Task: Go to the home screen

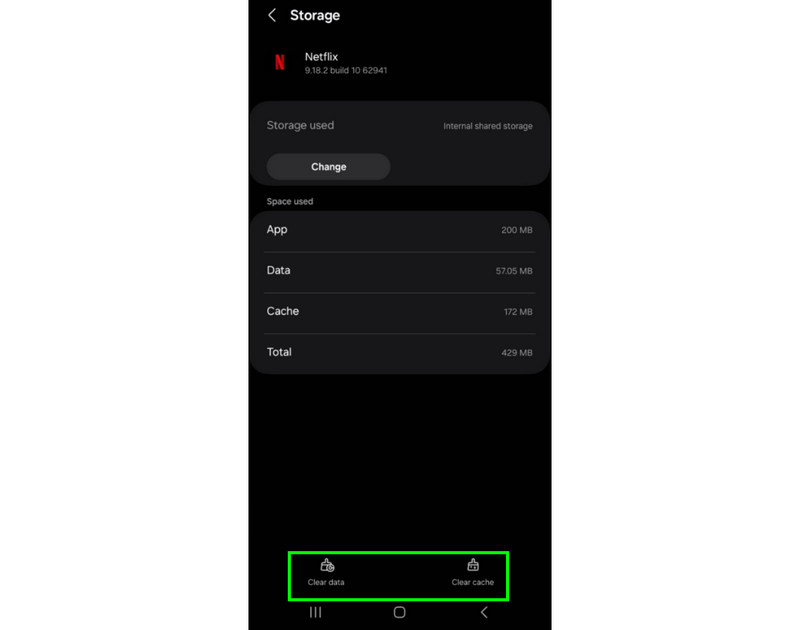Action: coord(399,612)
